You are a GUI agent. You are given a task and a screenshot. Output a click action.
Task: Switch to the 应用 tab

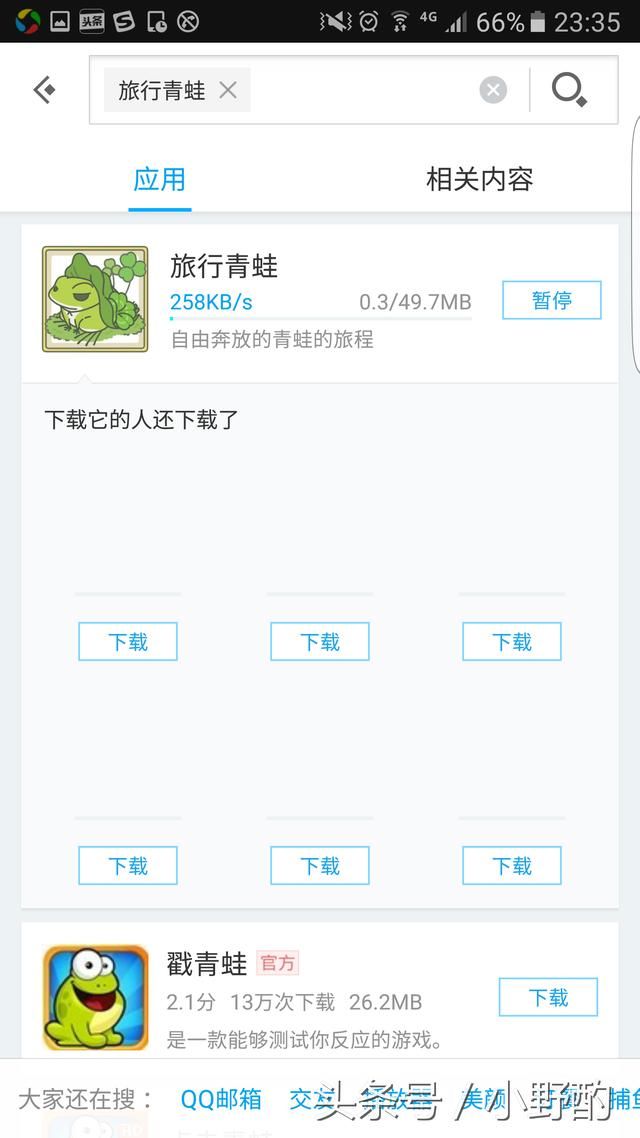(160, 180)
